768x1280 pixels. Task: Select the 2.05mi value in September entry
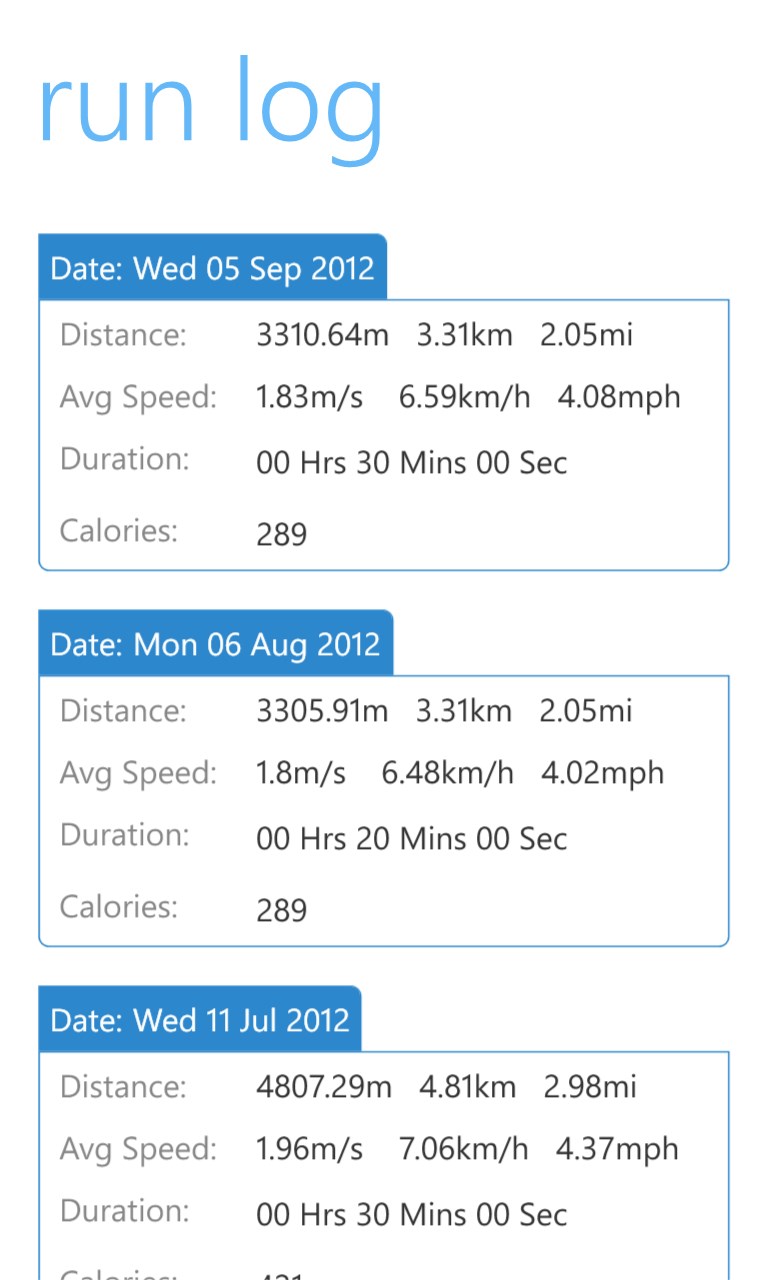[589, 336]
